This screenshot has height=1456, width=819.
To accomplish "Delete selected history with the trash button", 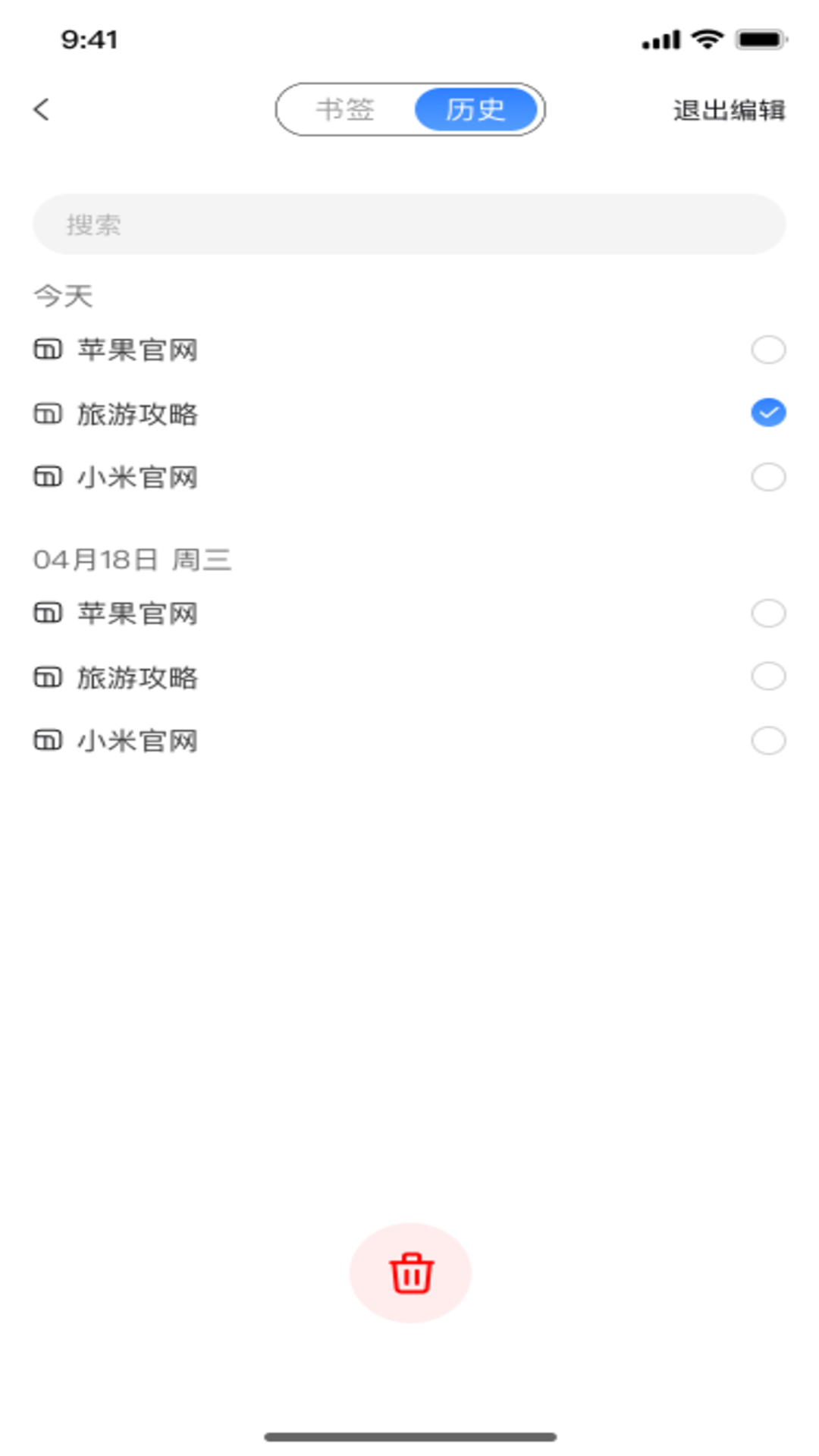I will tap(409, 1272).
